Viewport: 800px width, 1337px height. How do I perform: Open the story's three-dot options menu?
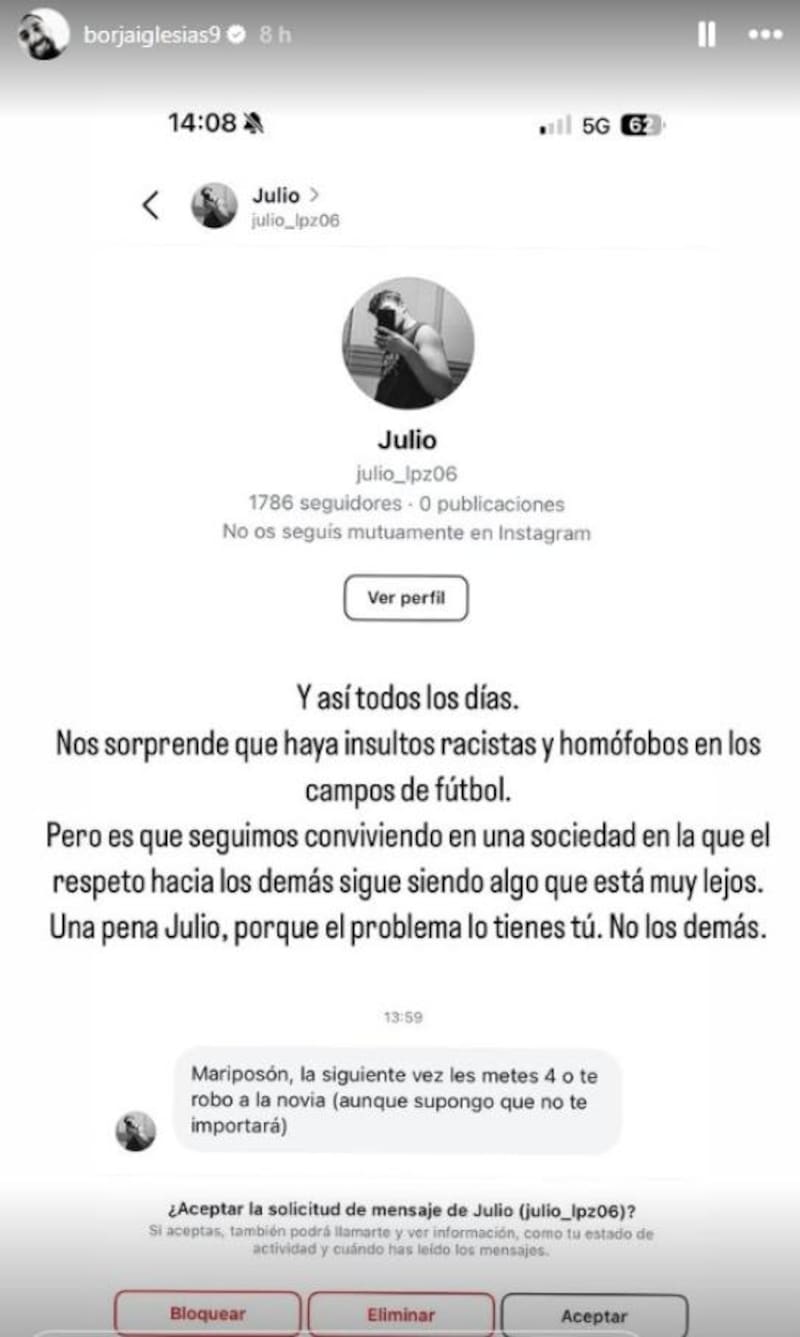[x=765, y=35]
